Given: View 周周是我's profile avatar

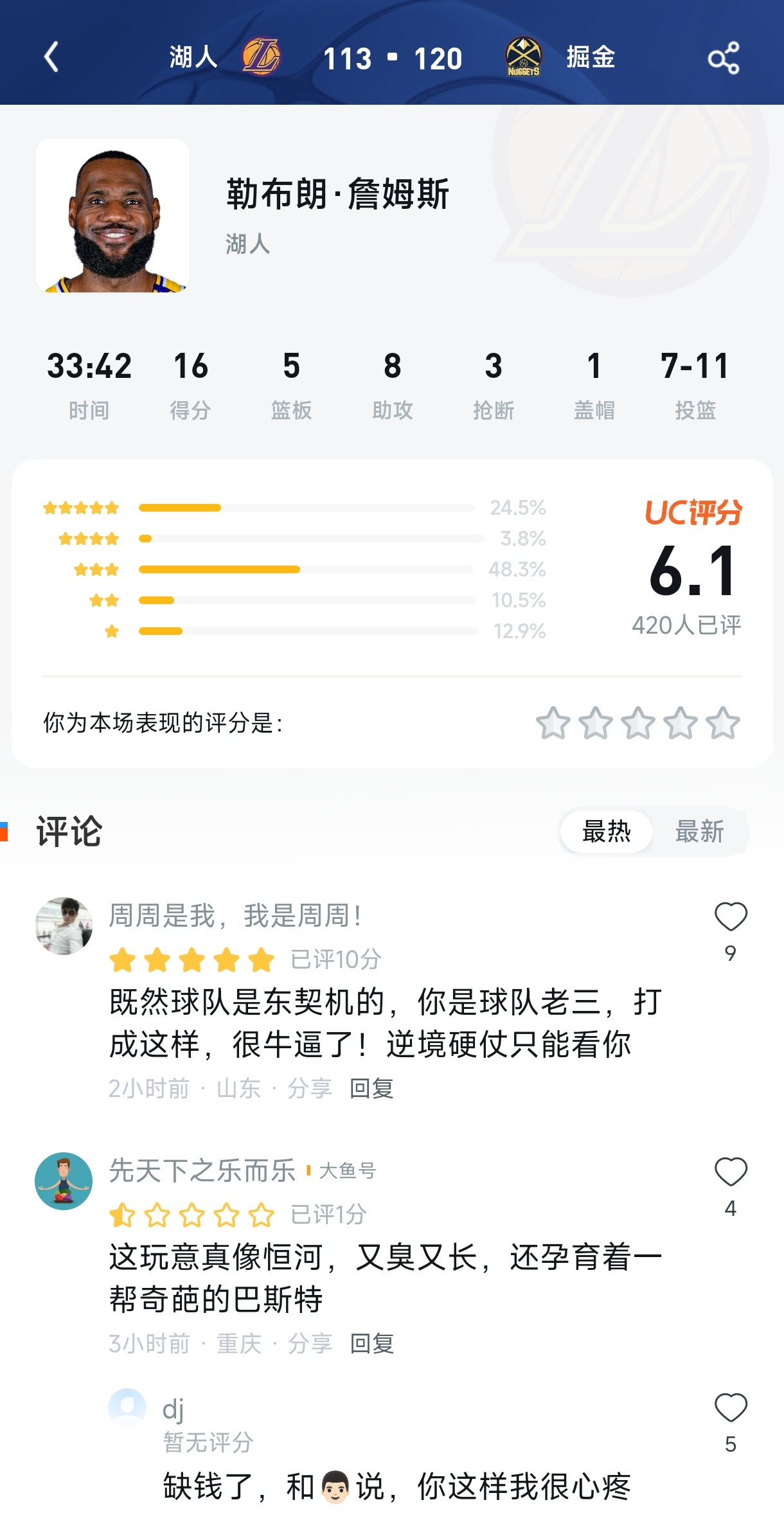Looking at the screenshot, I should 64,925.
